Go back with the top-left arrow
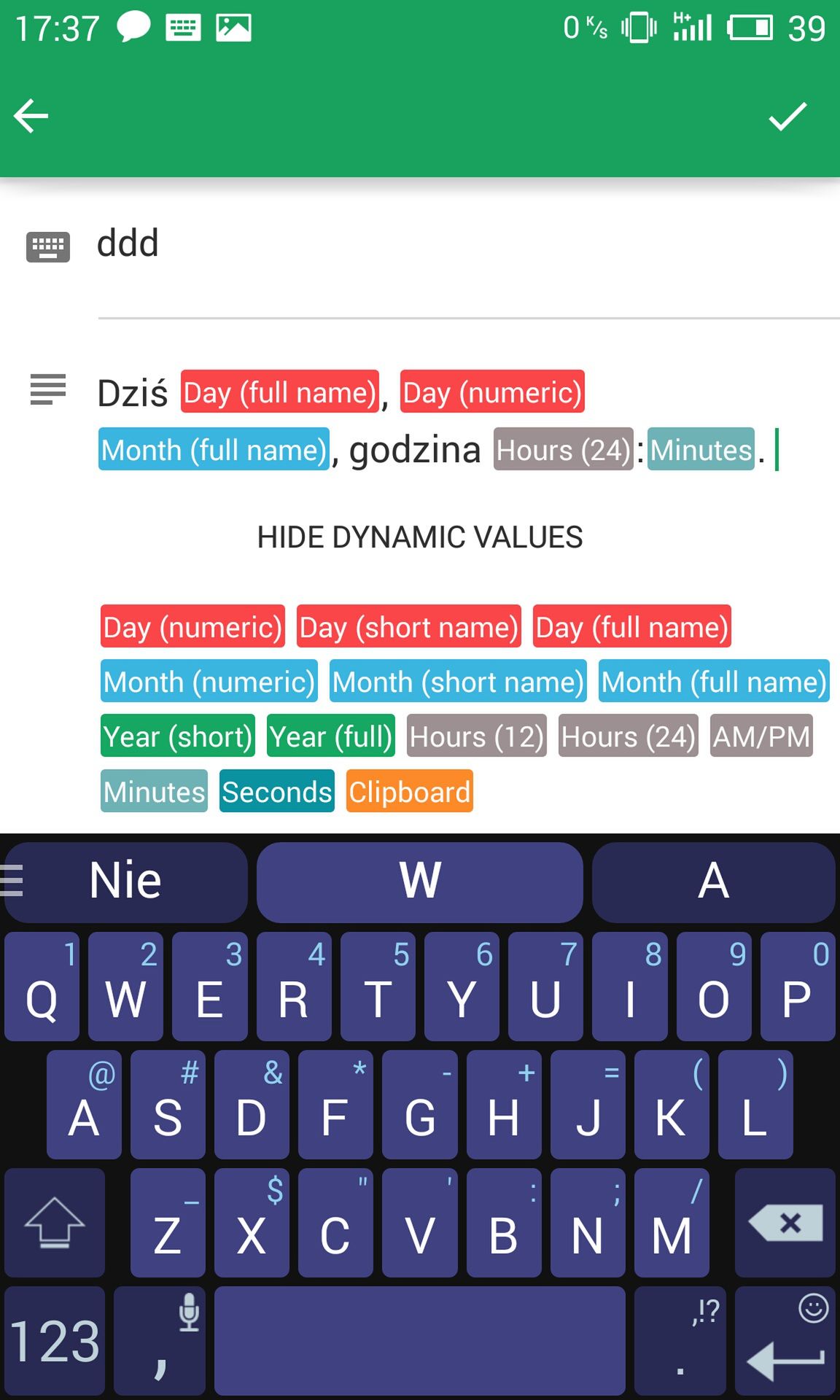840x1400 pixels. point(31,116)
